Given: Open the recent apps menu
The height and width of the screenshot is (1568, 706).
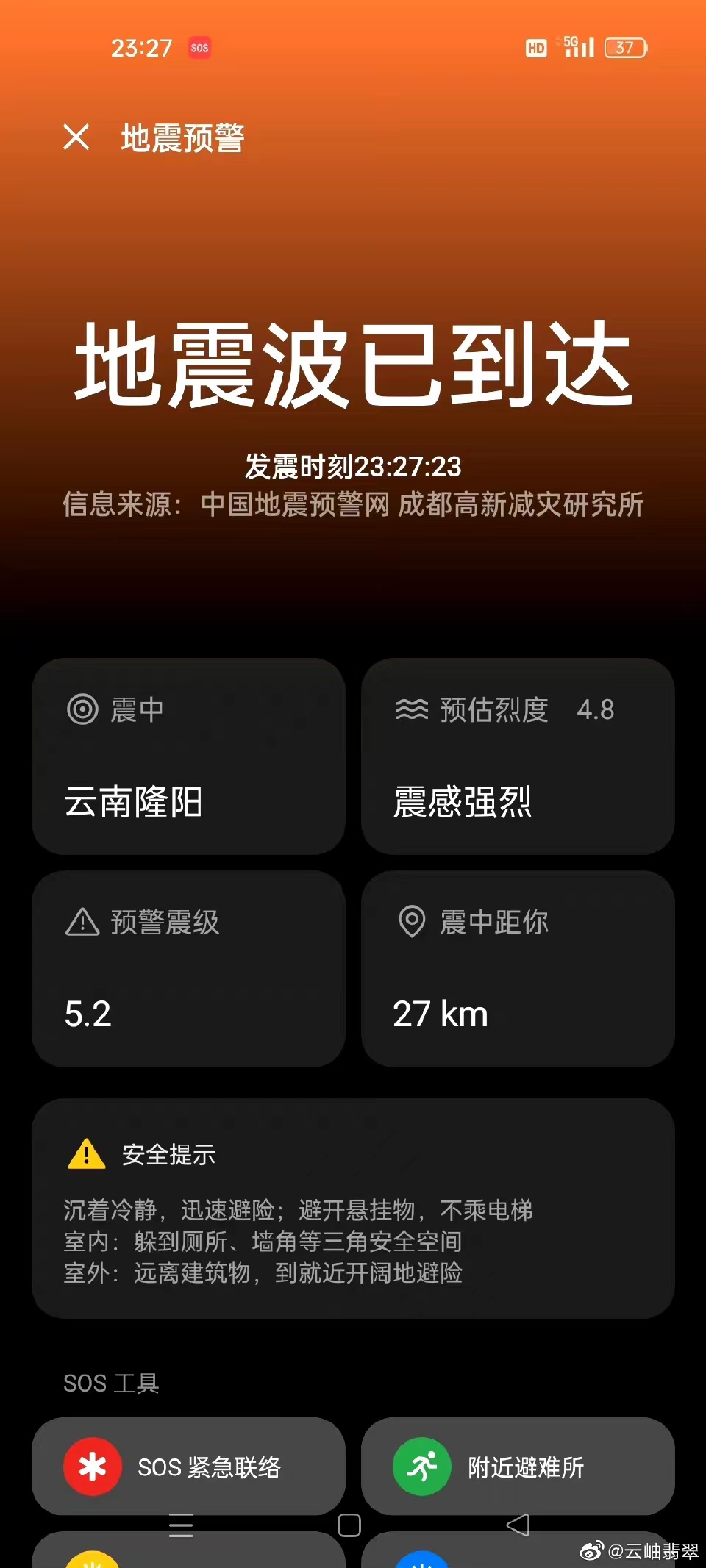Looking at the screenshot, I should [181, 1525].
